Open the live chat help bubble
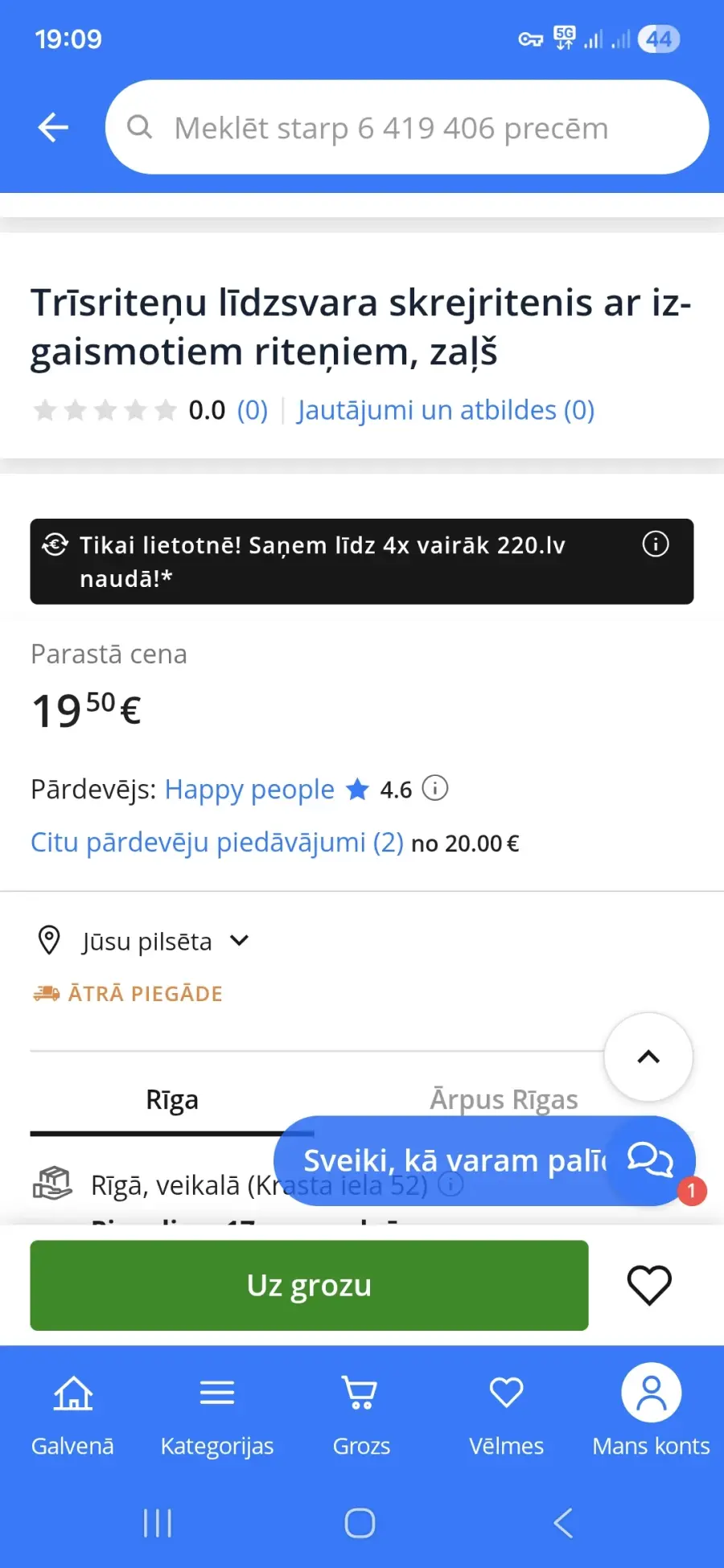The image size is (724, 1568). (x=650, y=1160)
